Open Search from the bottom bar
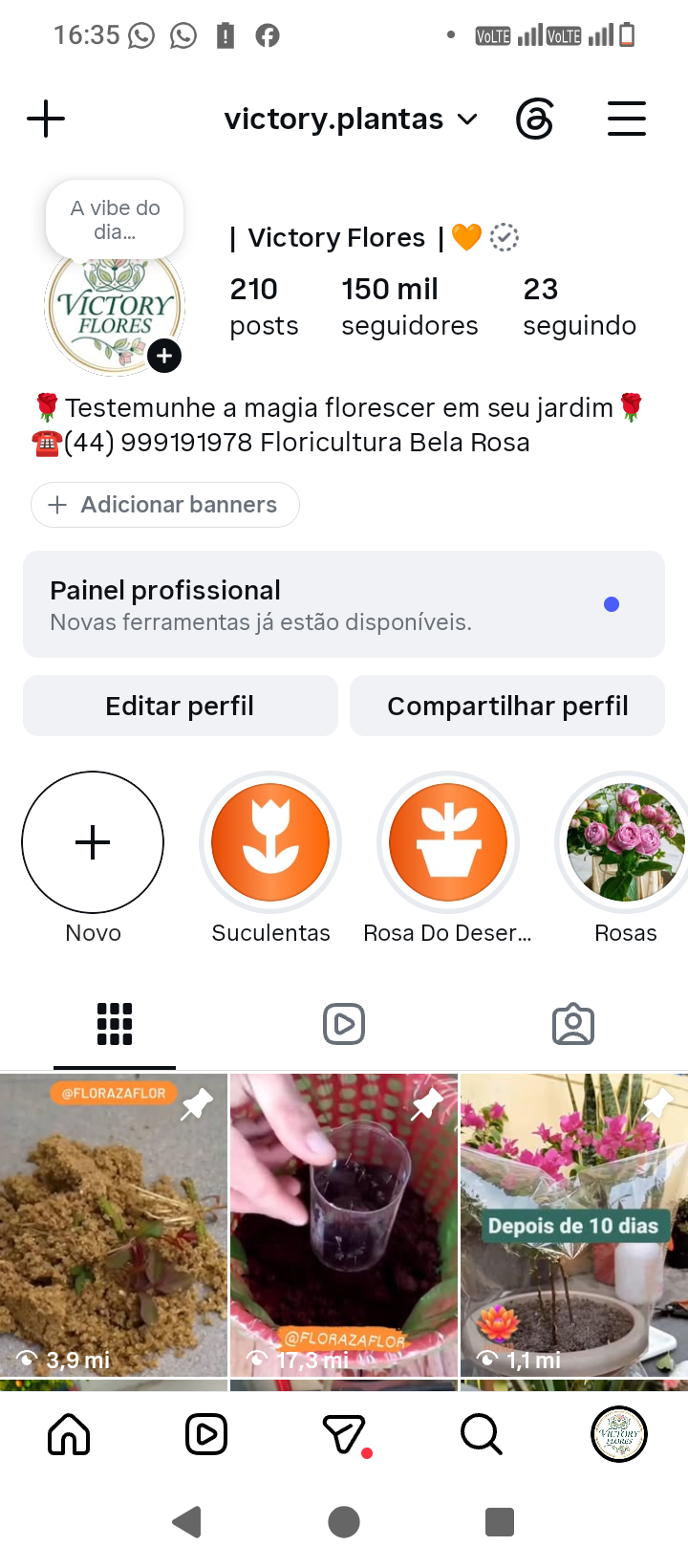 pyautogui.click(x=482, y=1434)
